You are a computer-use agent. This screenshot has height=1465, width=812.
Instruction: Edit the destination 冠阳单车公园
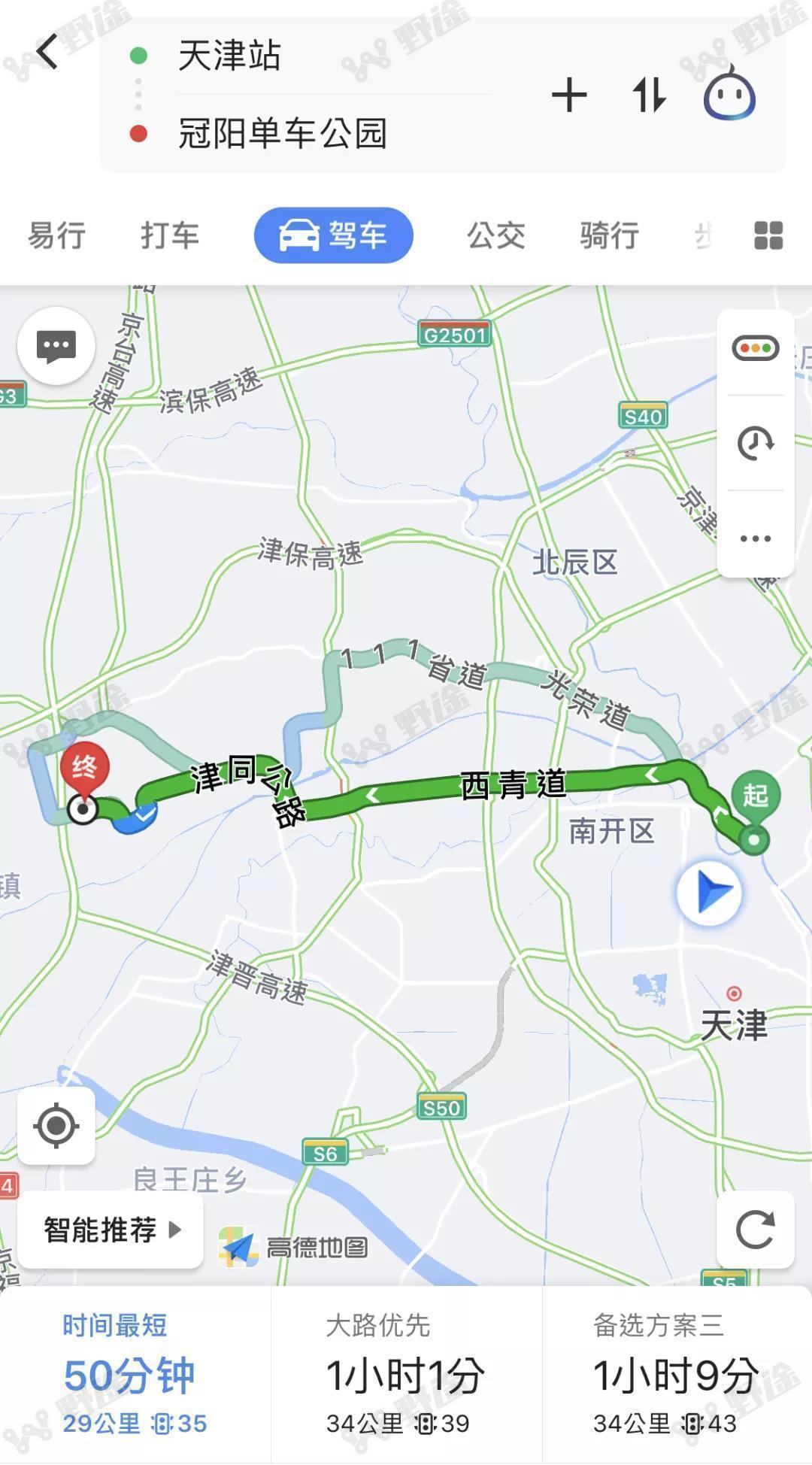[283, 133]
